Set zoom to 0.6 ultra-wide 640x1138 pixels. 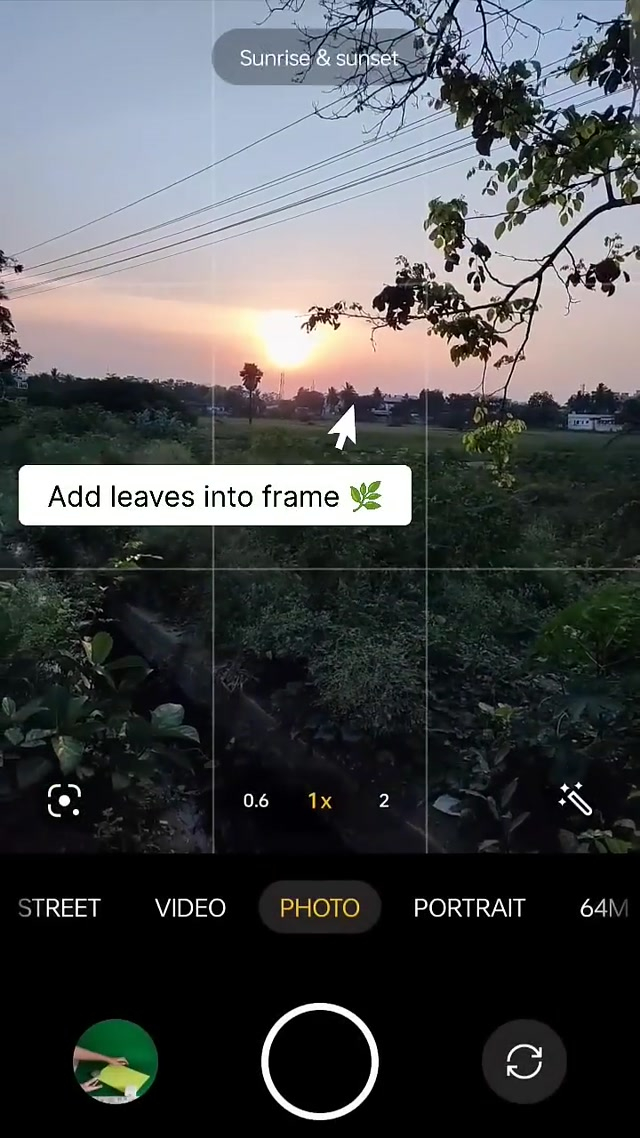tap(256, 800)
